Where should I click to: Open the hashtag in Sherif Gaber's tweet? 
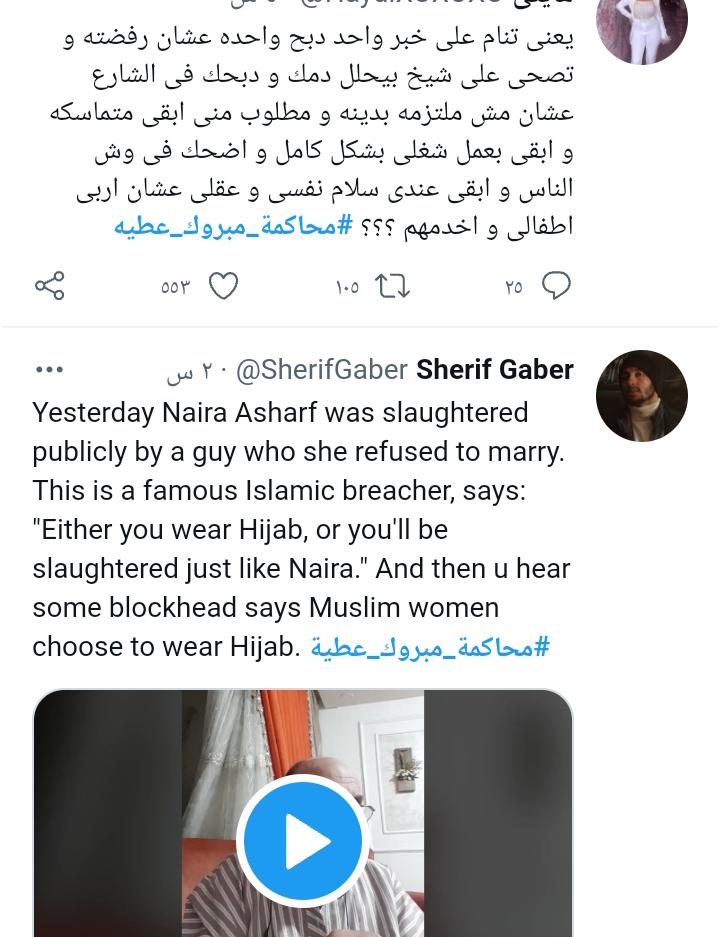429,647
